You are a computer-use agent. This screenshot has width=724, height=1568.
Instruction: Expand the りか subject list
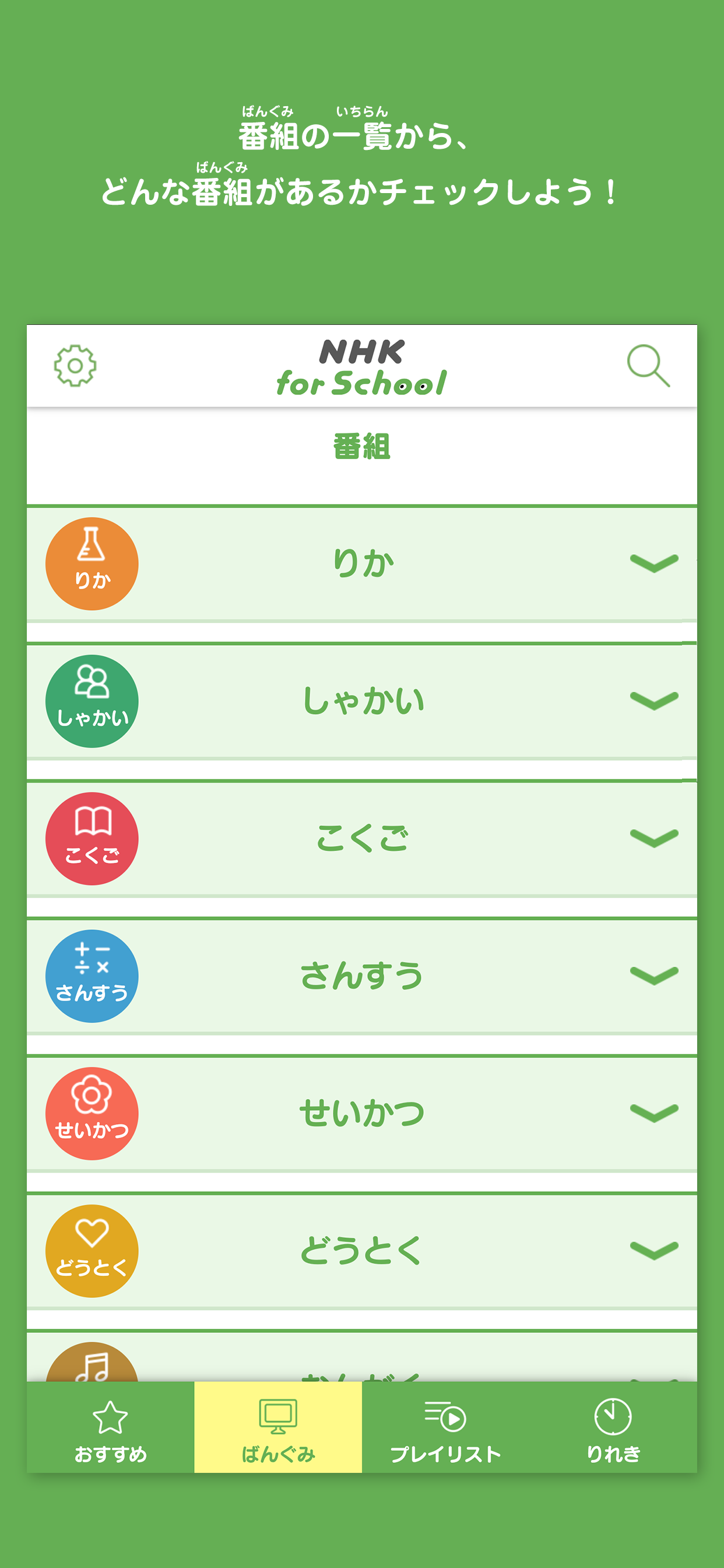point(653,564)
